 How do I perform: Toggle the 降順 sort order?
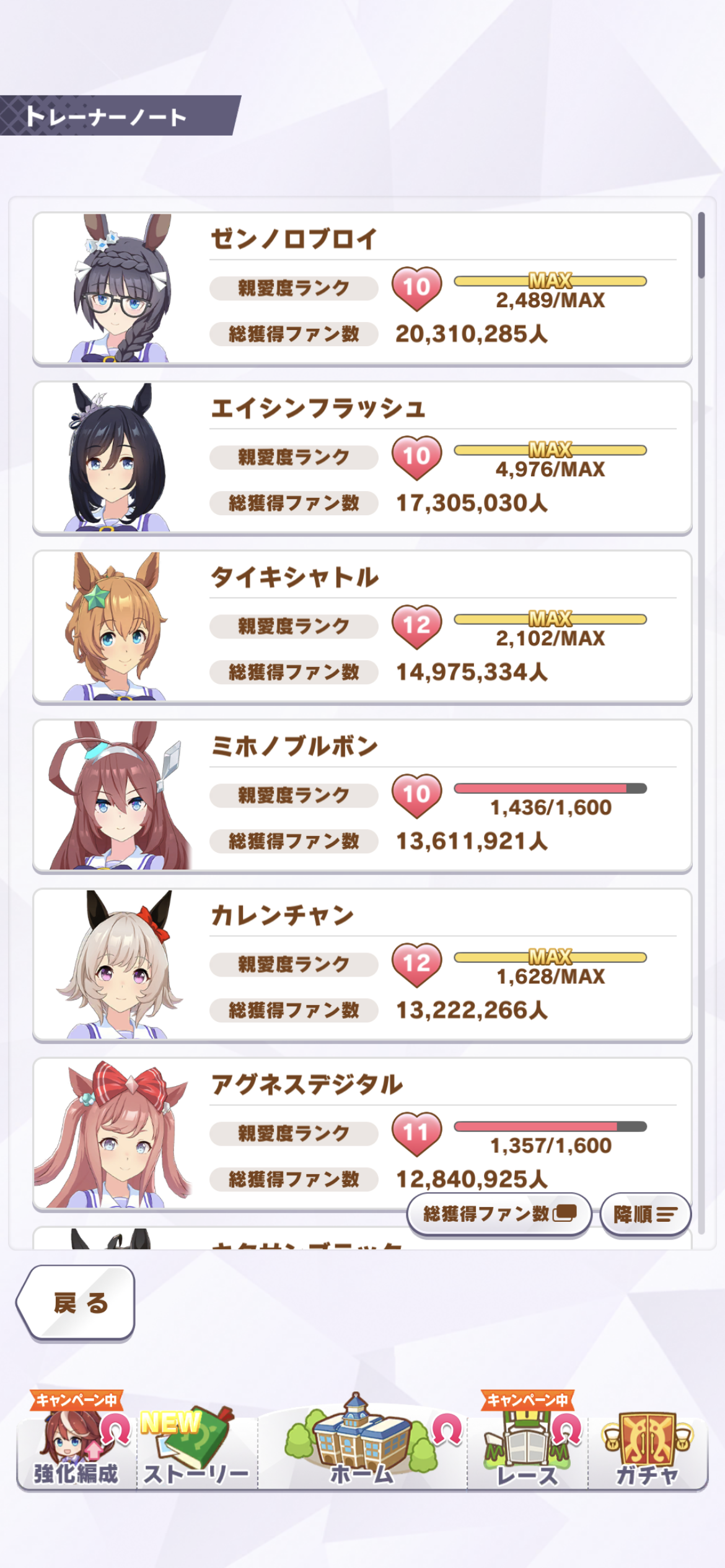click(x=645, y=1214)
